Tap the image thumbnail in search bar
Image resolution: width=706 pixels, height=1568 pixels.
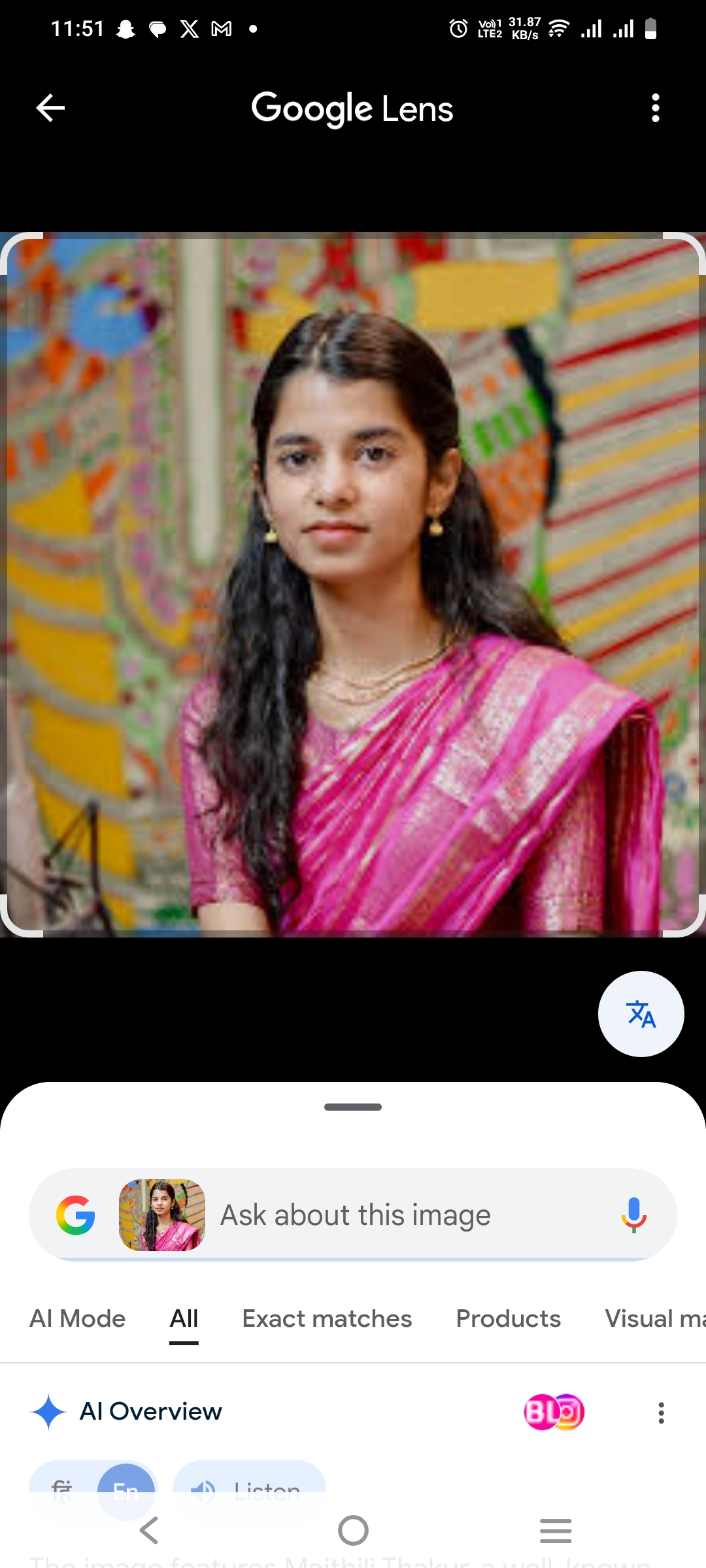point(162,1215)
